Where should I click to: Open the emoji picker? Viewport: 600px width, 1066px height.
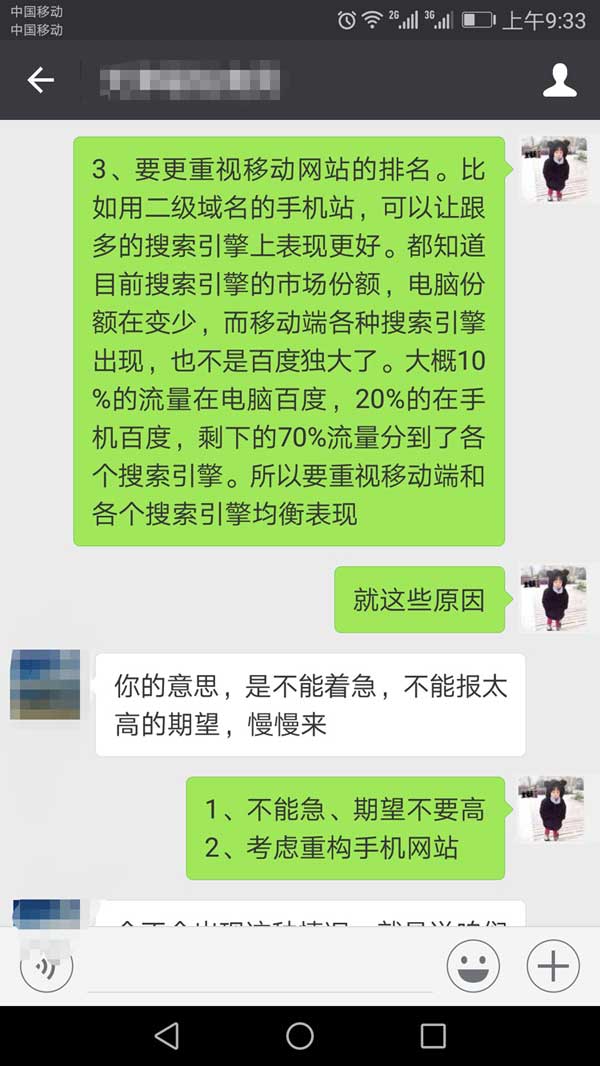pyautogui.click(x=473, y=966)
